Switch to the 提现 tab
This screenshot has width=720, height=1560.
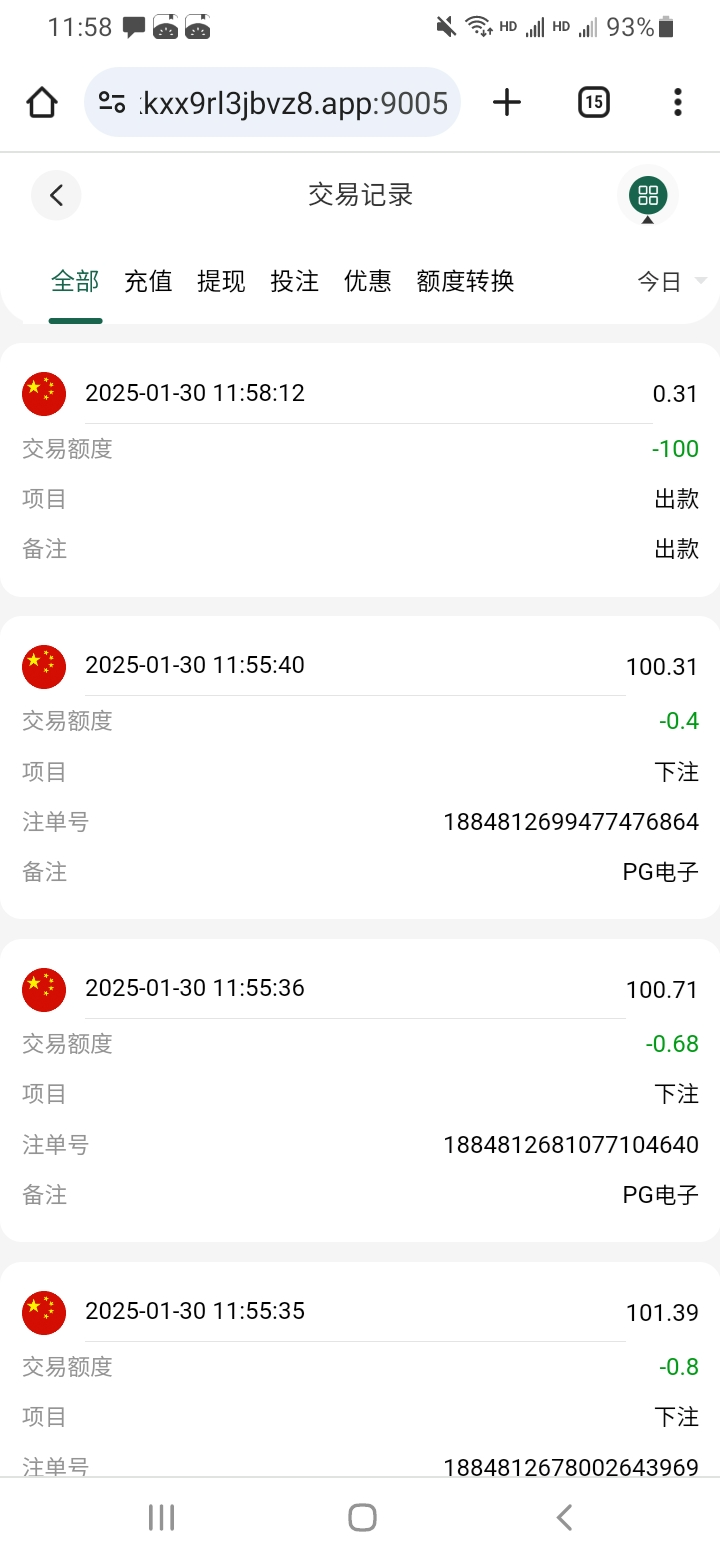tap(221, 282)
